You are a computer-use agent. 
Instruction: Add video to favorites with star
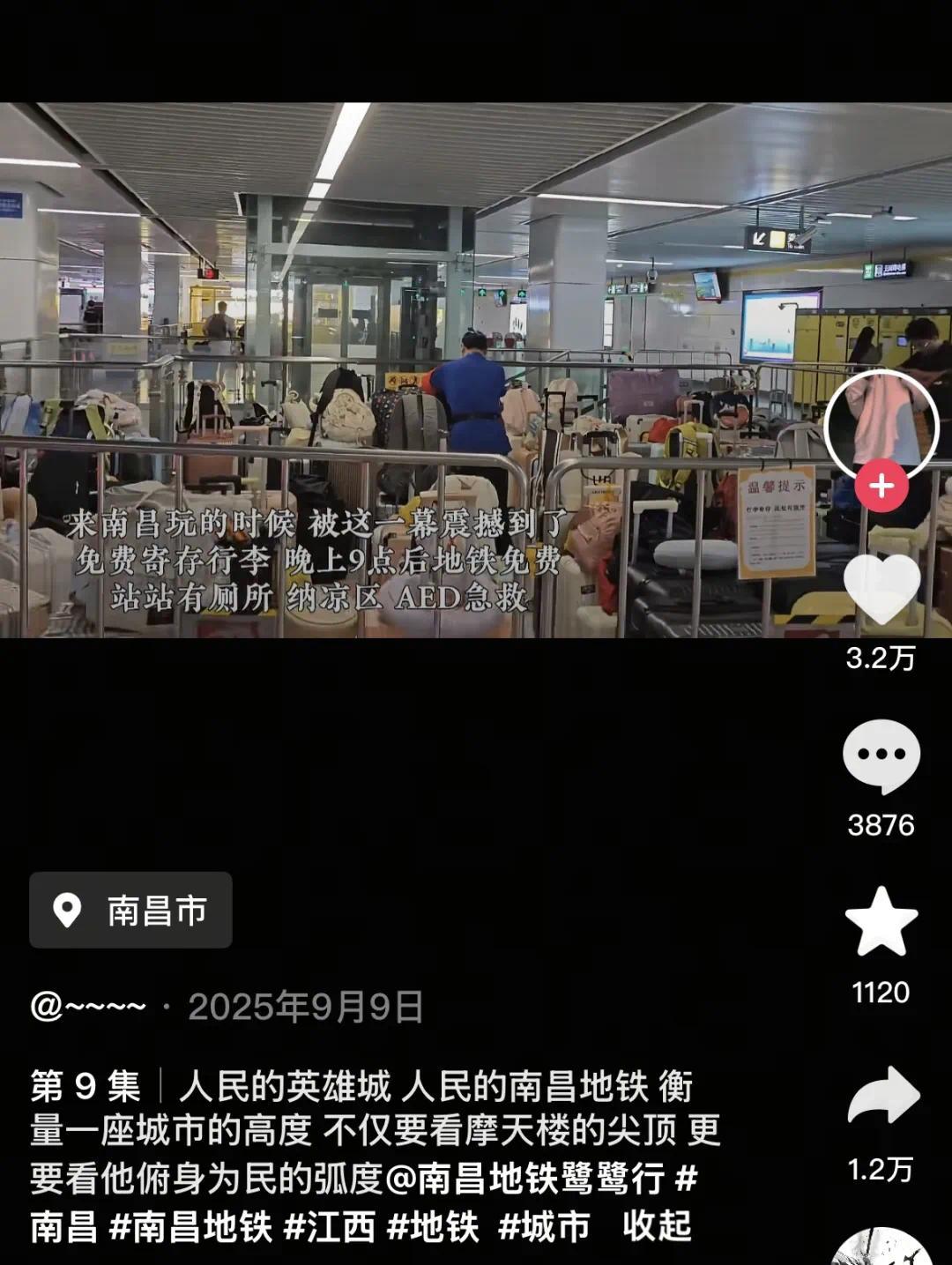coord(881,922)
